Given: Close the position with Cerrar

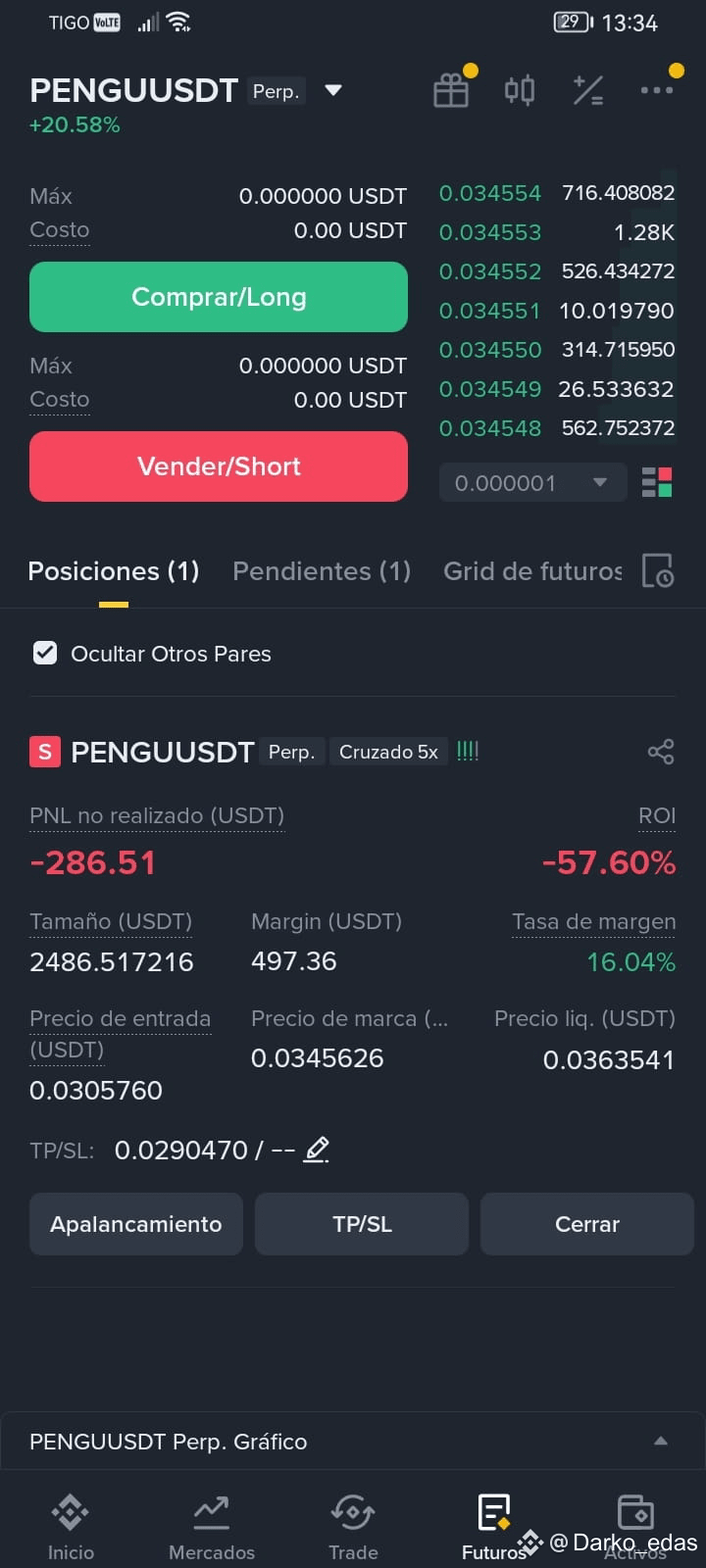Looking at the screenshot, I should click(x=587, y=1224).
